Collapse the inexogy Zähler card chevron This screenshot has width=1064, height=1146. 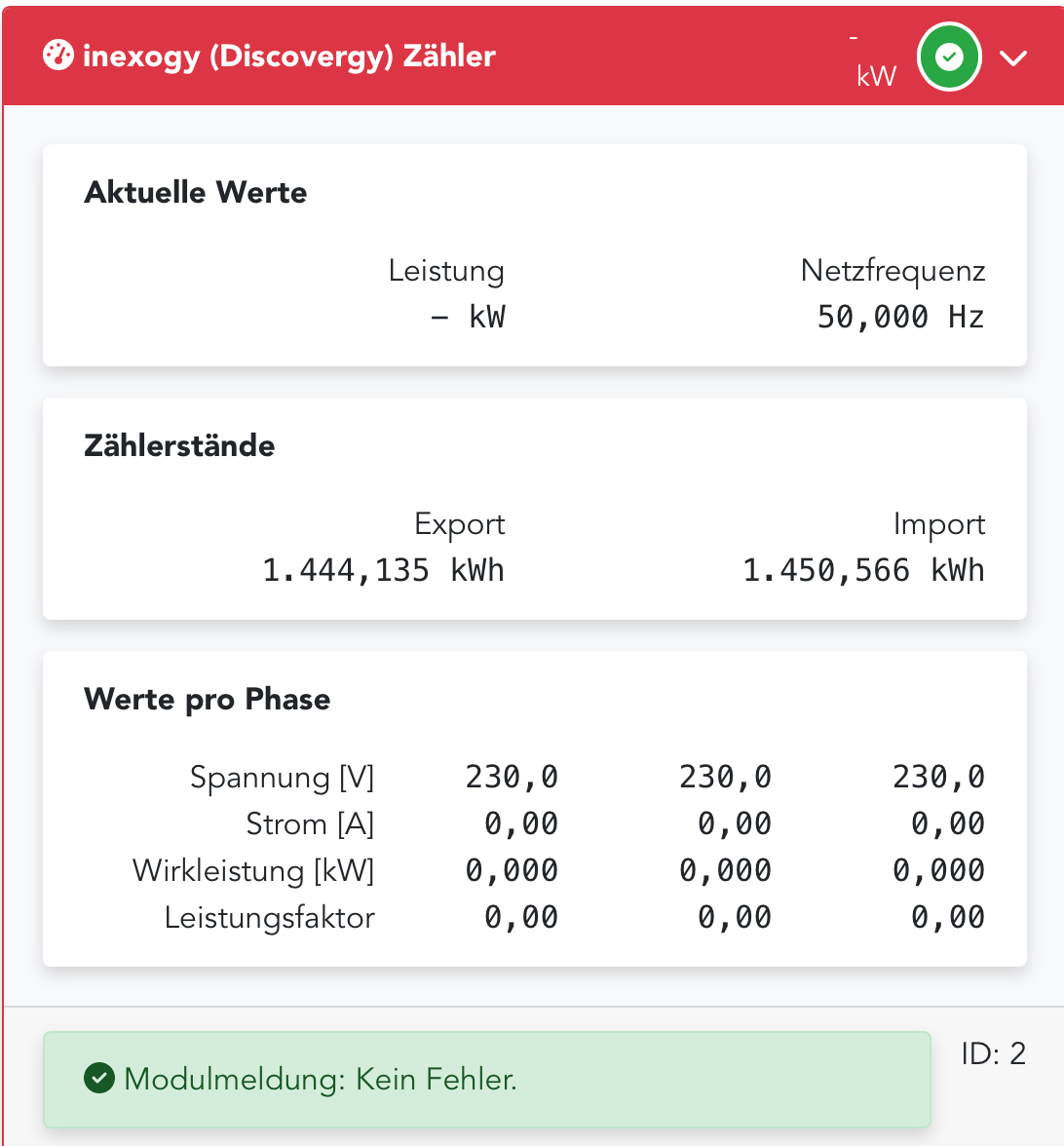click(1013, 58)
